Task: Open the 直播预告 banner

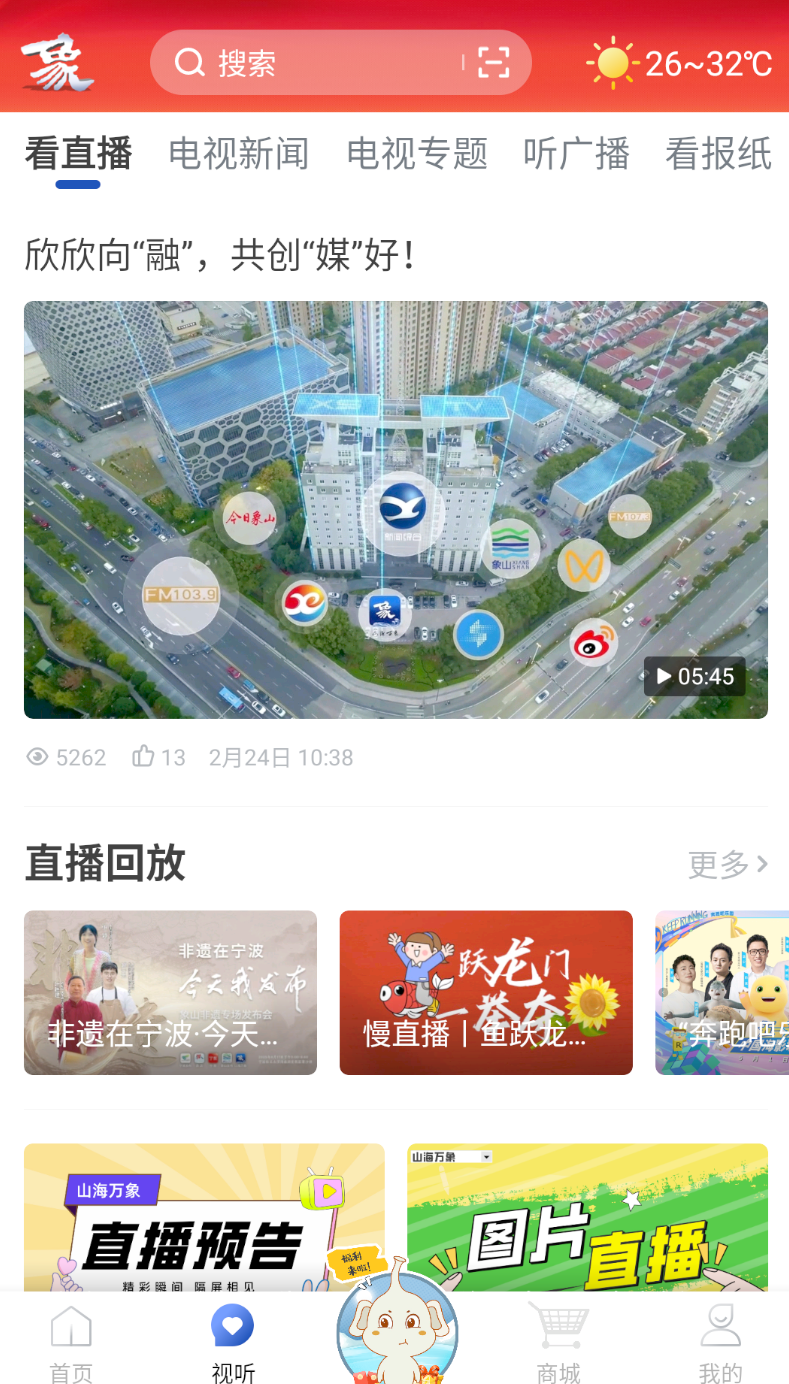Action: [x=204, y=1218]
